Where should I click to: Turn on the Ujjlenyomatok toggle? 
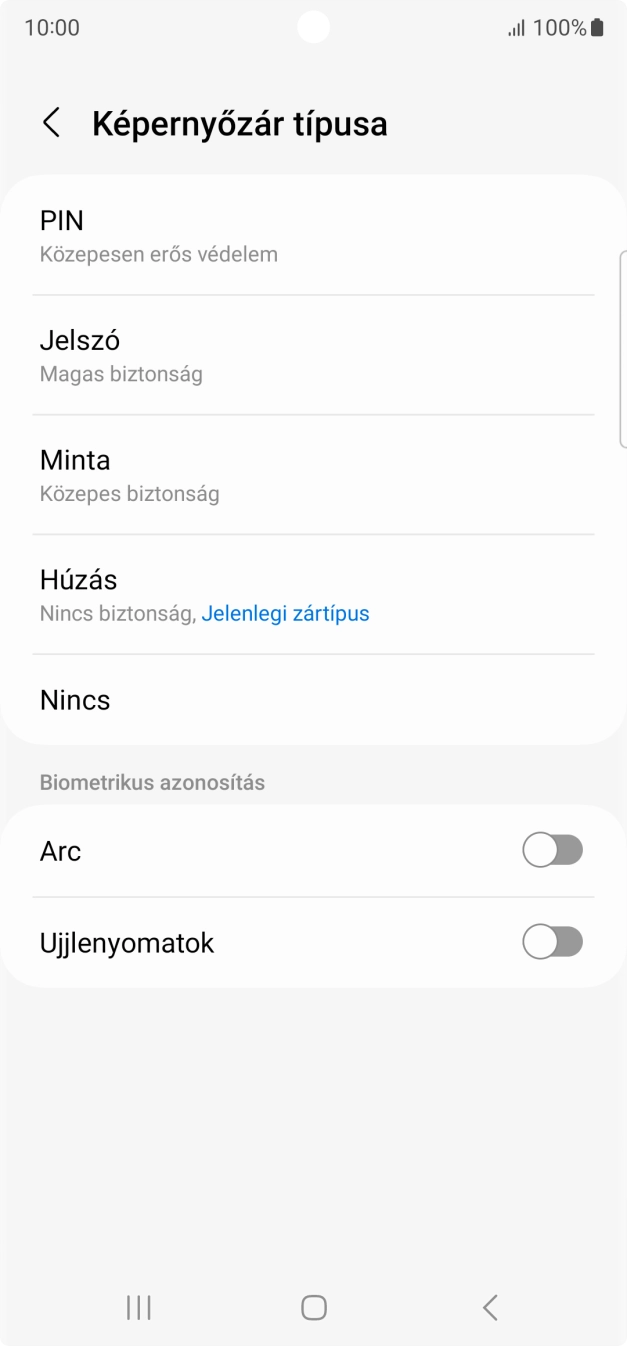[x=552, y=942]
